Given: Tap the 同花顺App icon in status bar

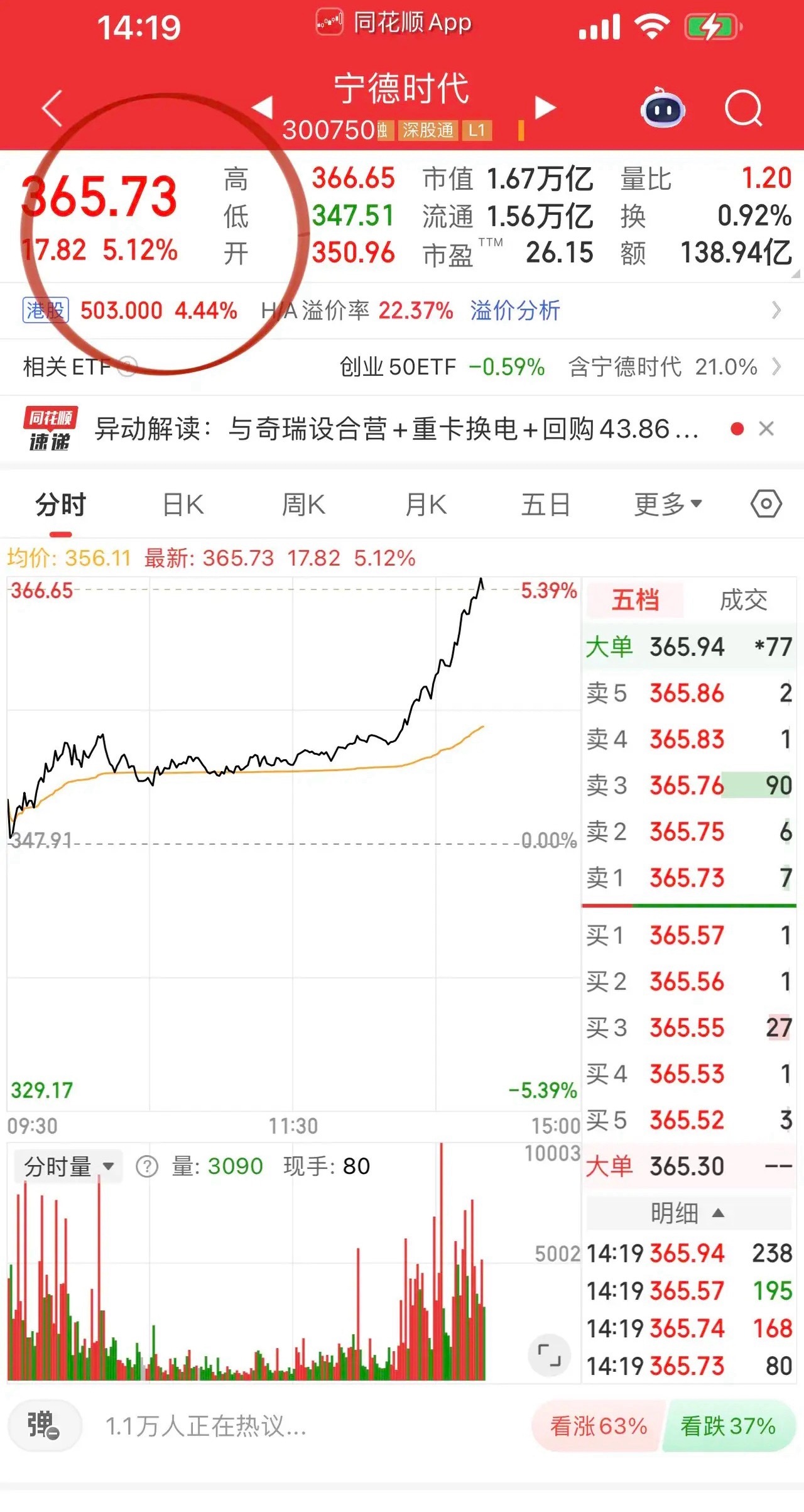Looking at the screenshot, I should pos(329,21).
